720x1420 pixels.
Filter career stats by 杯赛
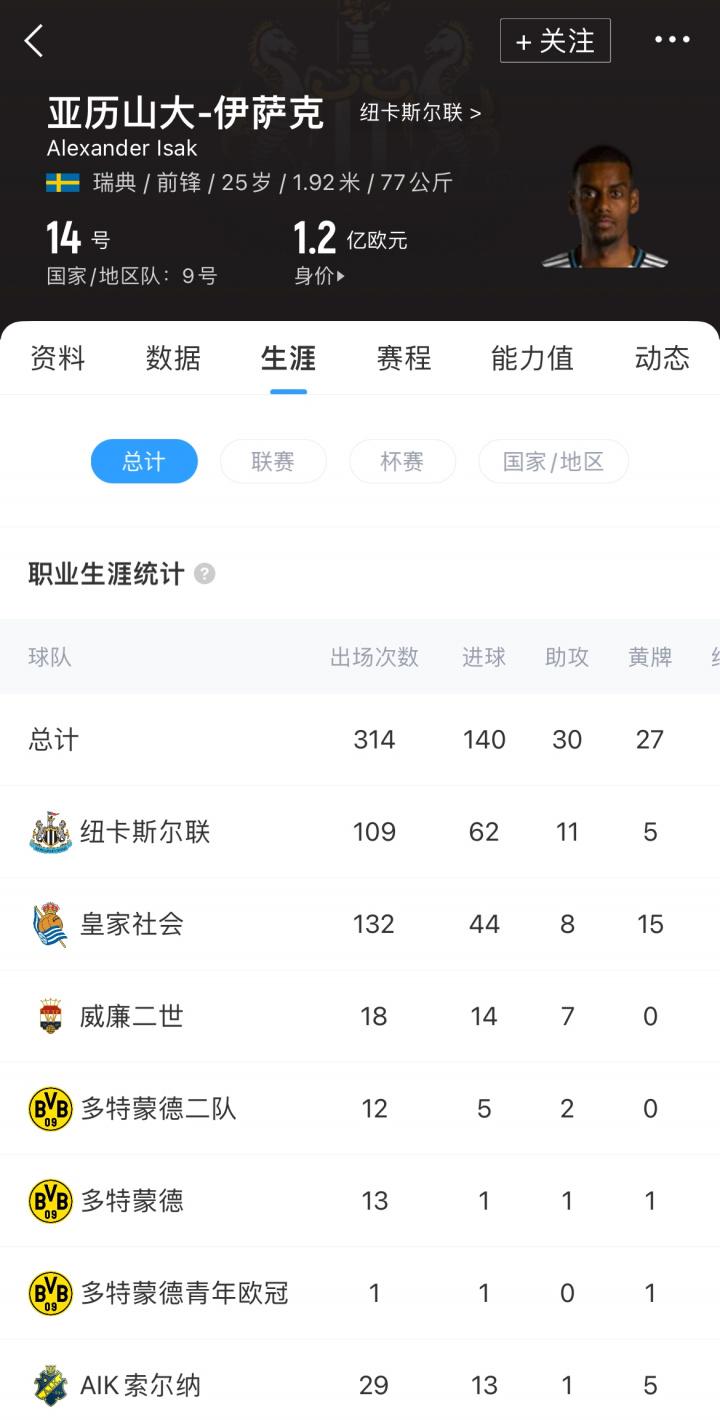(x=402, y=461)
